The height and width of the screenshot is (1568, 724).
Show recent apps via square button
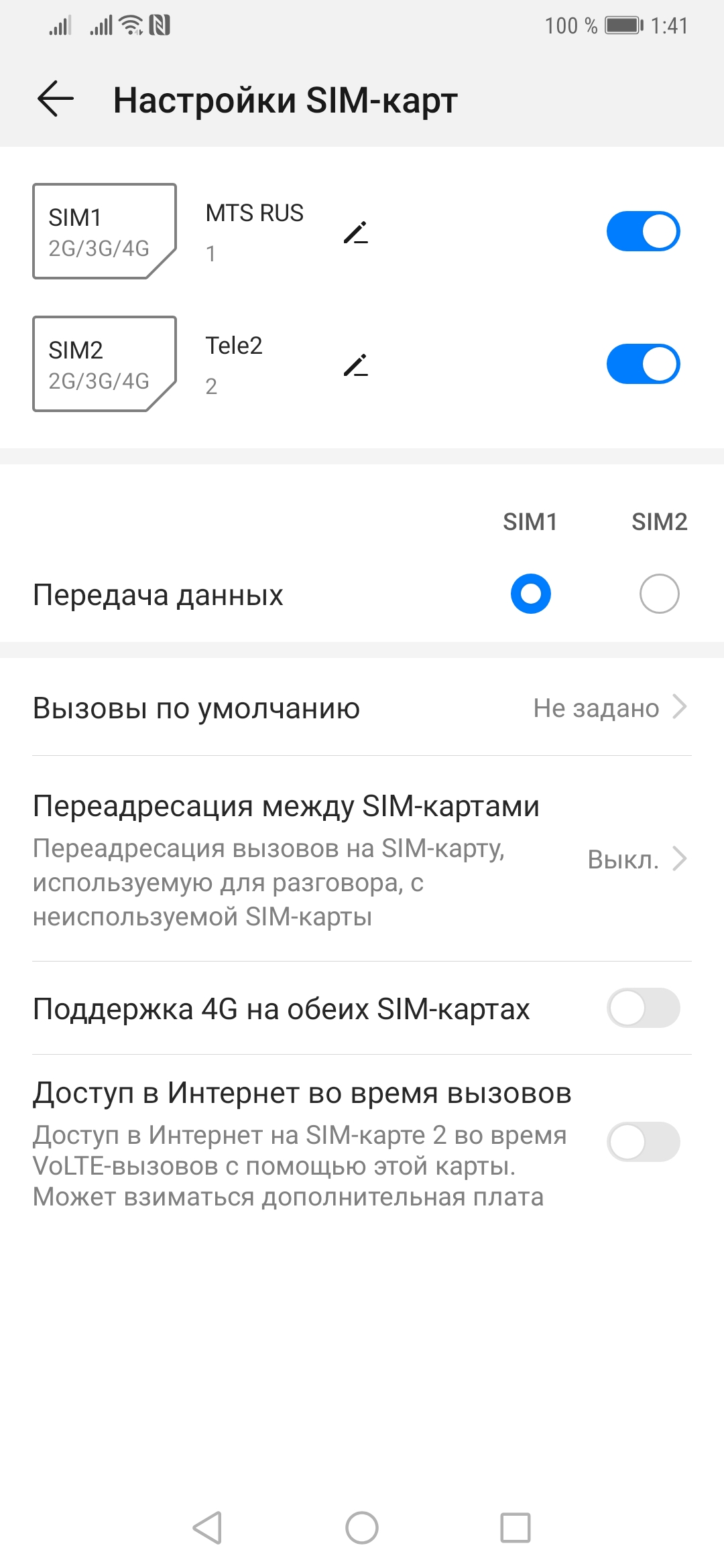coord(516,1528)
